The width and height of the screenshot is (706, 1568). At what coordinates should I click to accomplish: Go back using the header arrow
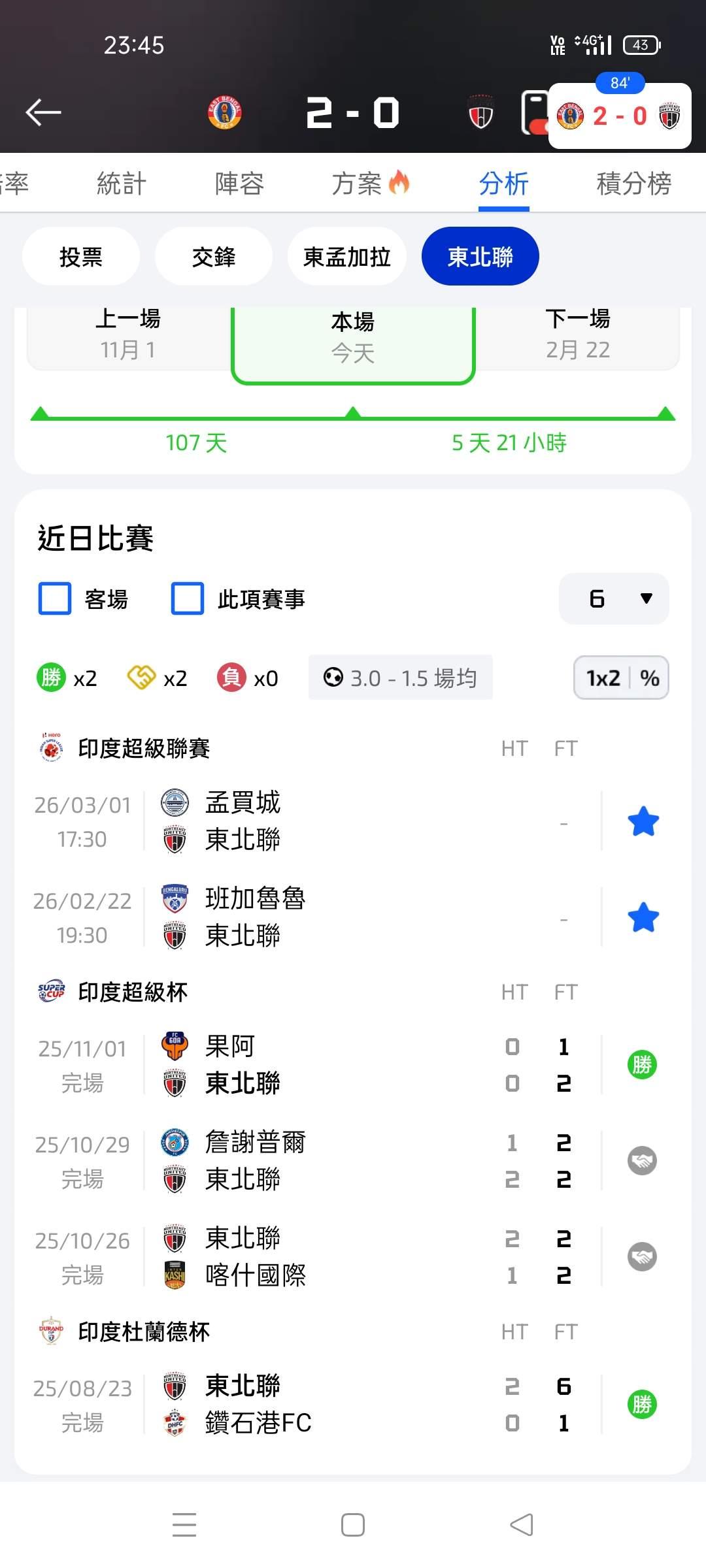pos(43,112)
